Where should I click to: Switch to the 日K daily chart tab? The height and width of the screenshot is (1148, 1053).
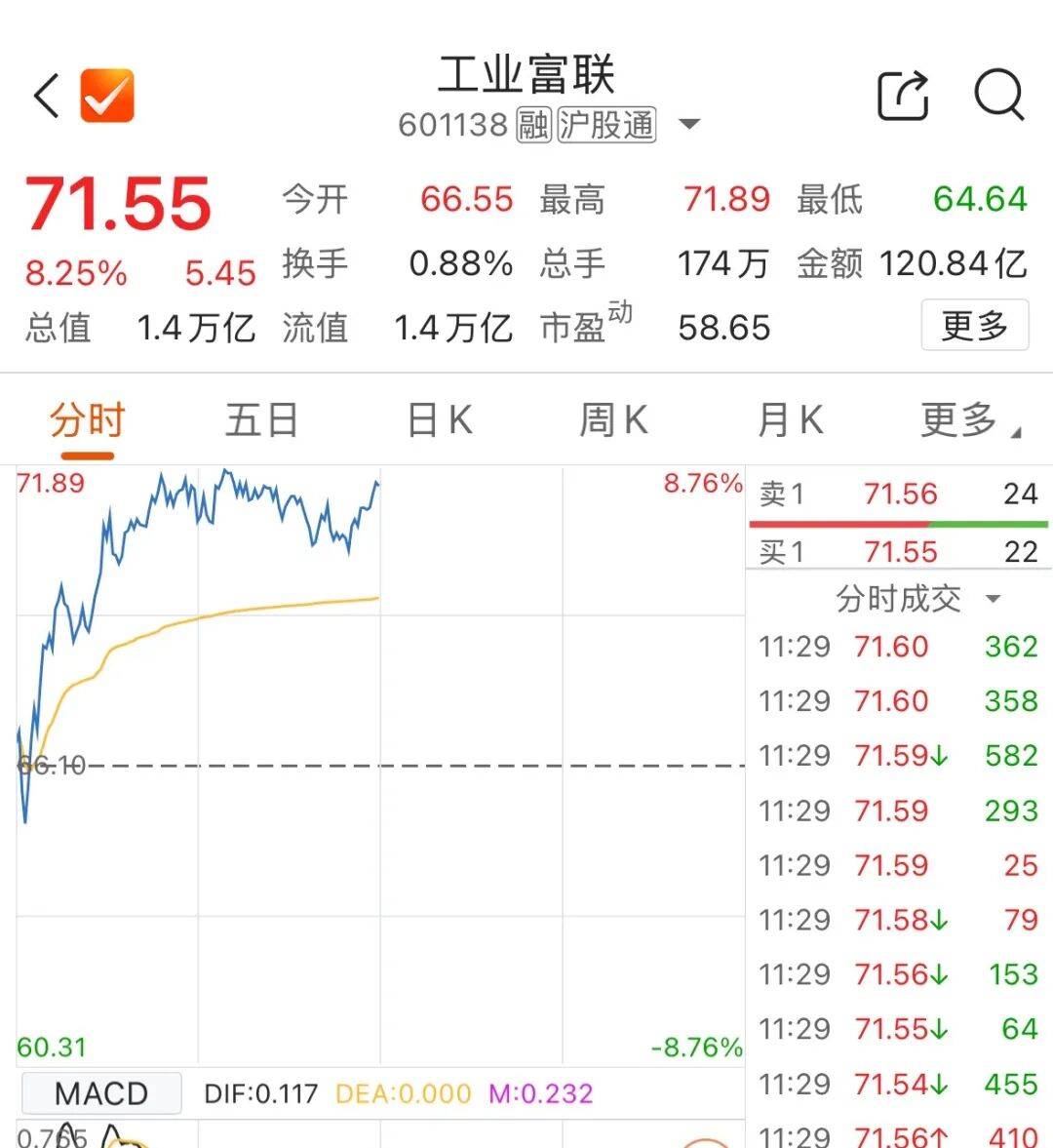click(437, 419)
